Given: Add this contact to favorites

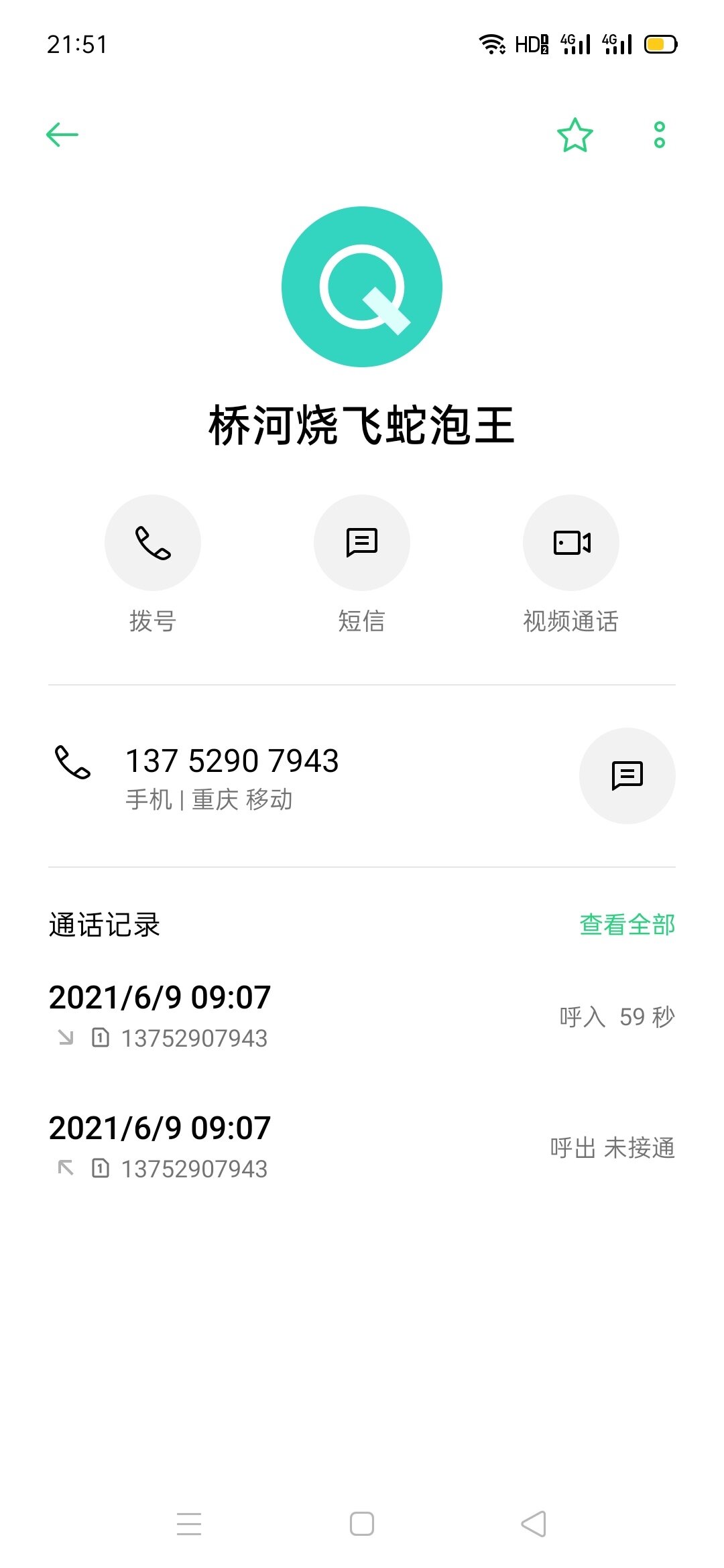Looking at the screenshot, I should pyautogui.click(x=575, y=135).
